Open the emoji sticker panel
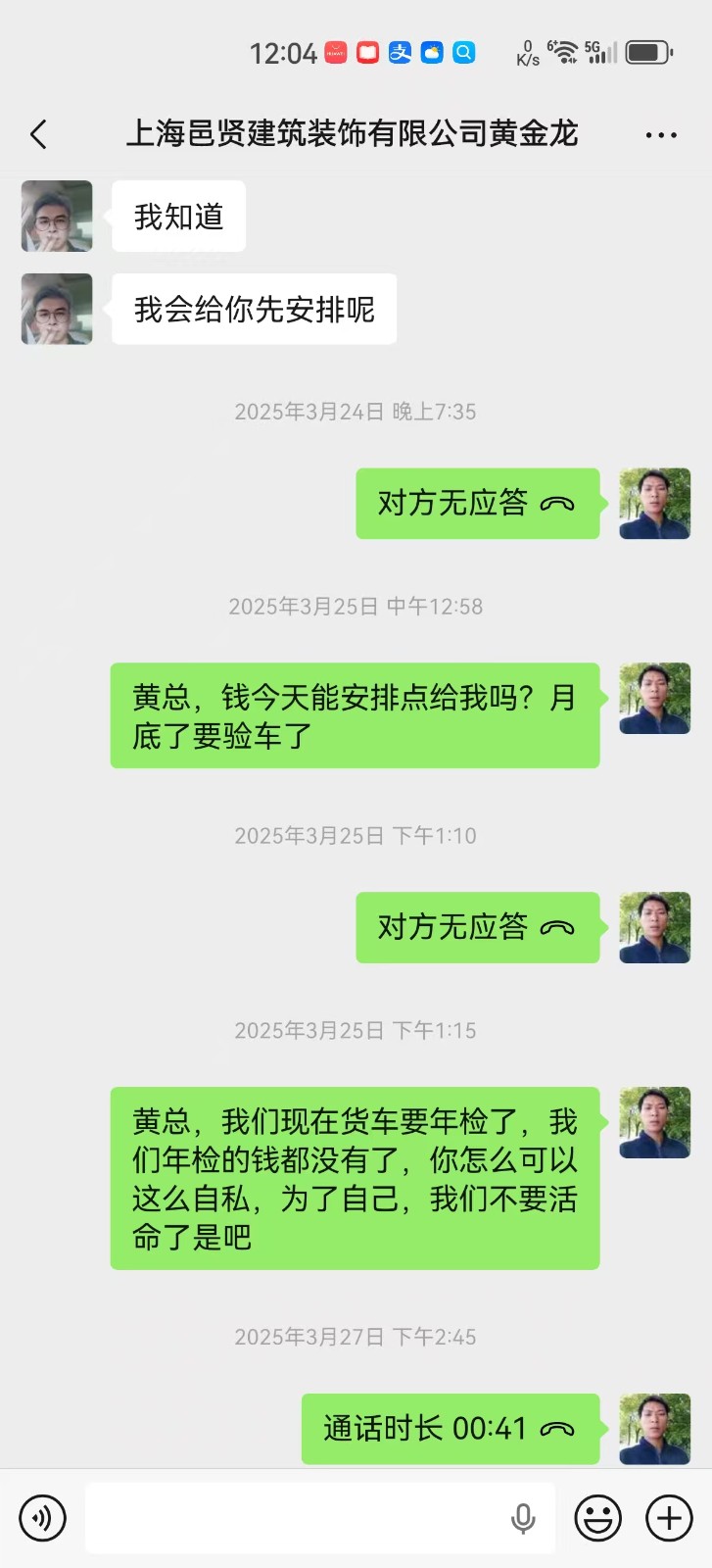 point(597,1518)
